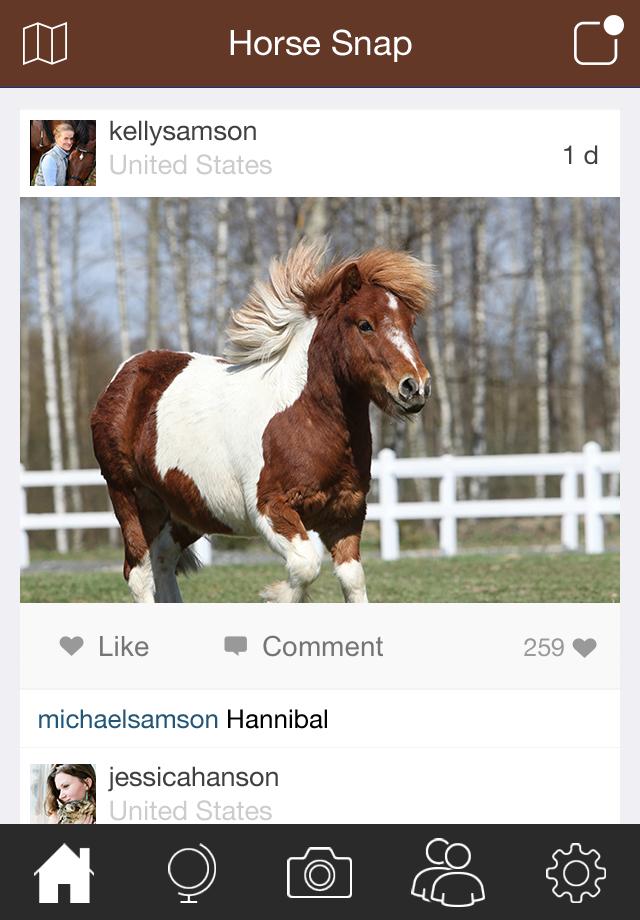Open jessicahanson's profile picture
Image resolution: width=640 pixels, height=920 pixels.
pyautogui.click(x=63, y=794)
